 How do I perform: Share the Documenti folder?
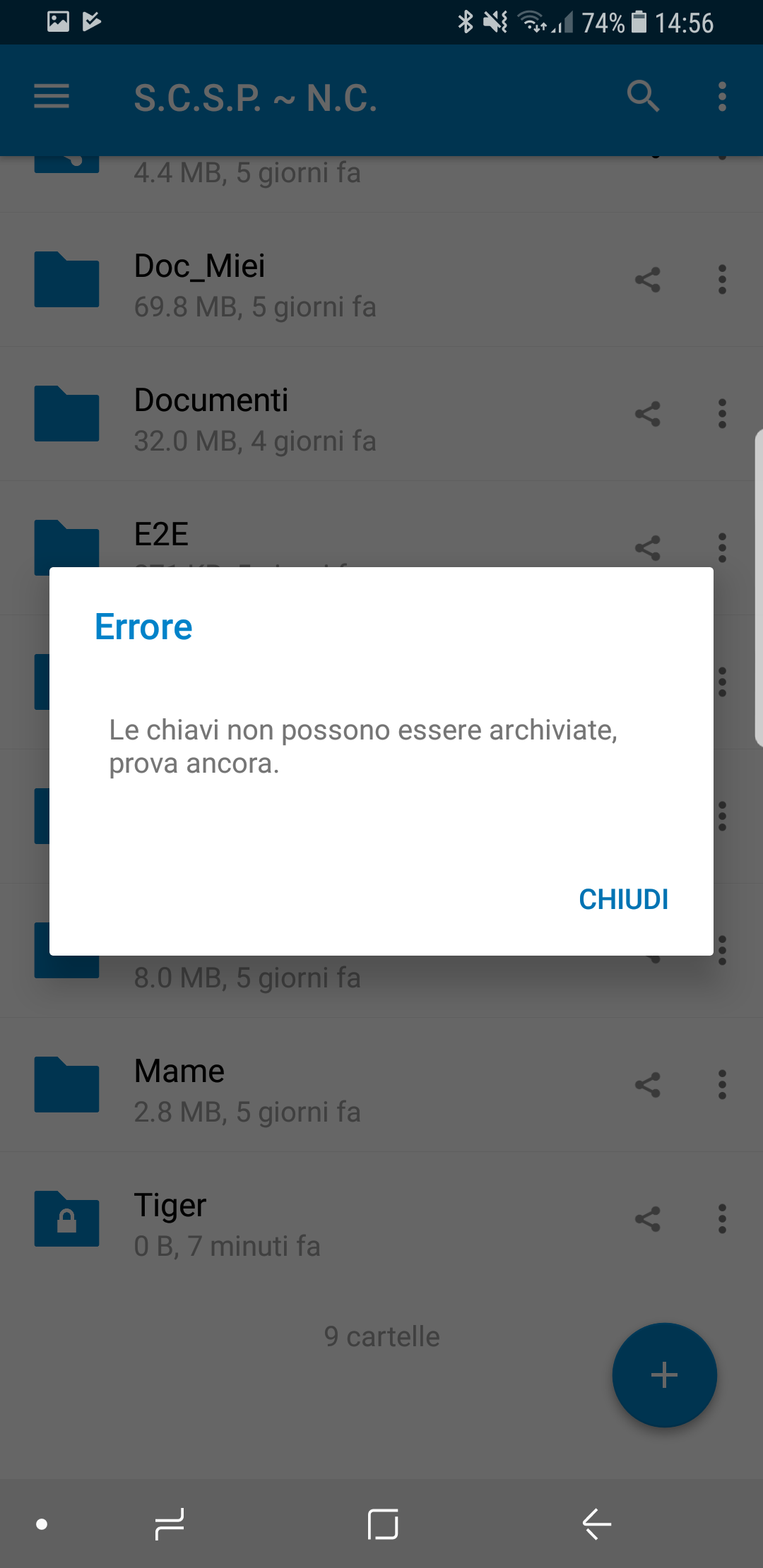click(647, 414)
